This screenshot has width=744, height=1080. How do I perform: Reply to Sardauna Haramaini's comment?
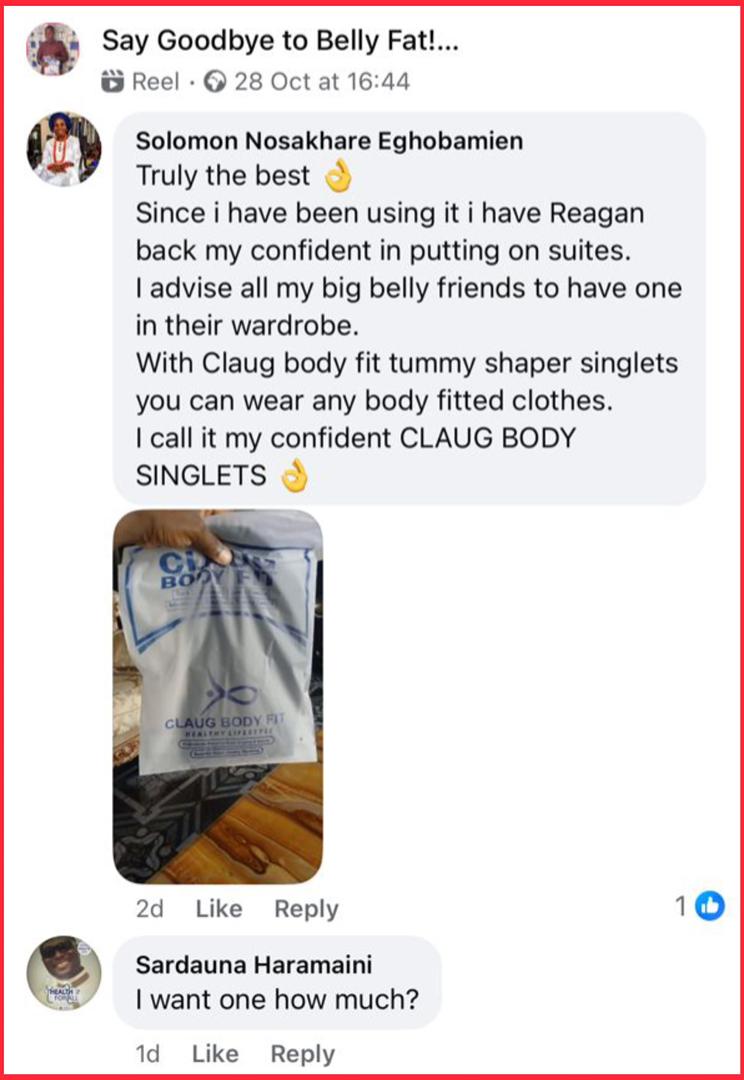click(302, 1054)
